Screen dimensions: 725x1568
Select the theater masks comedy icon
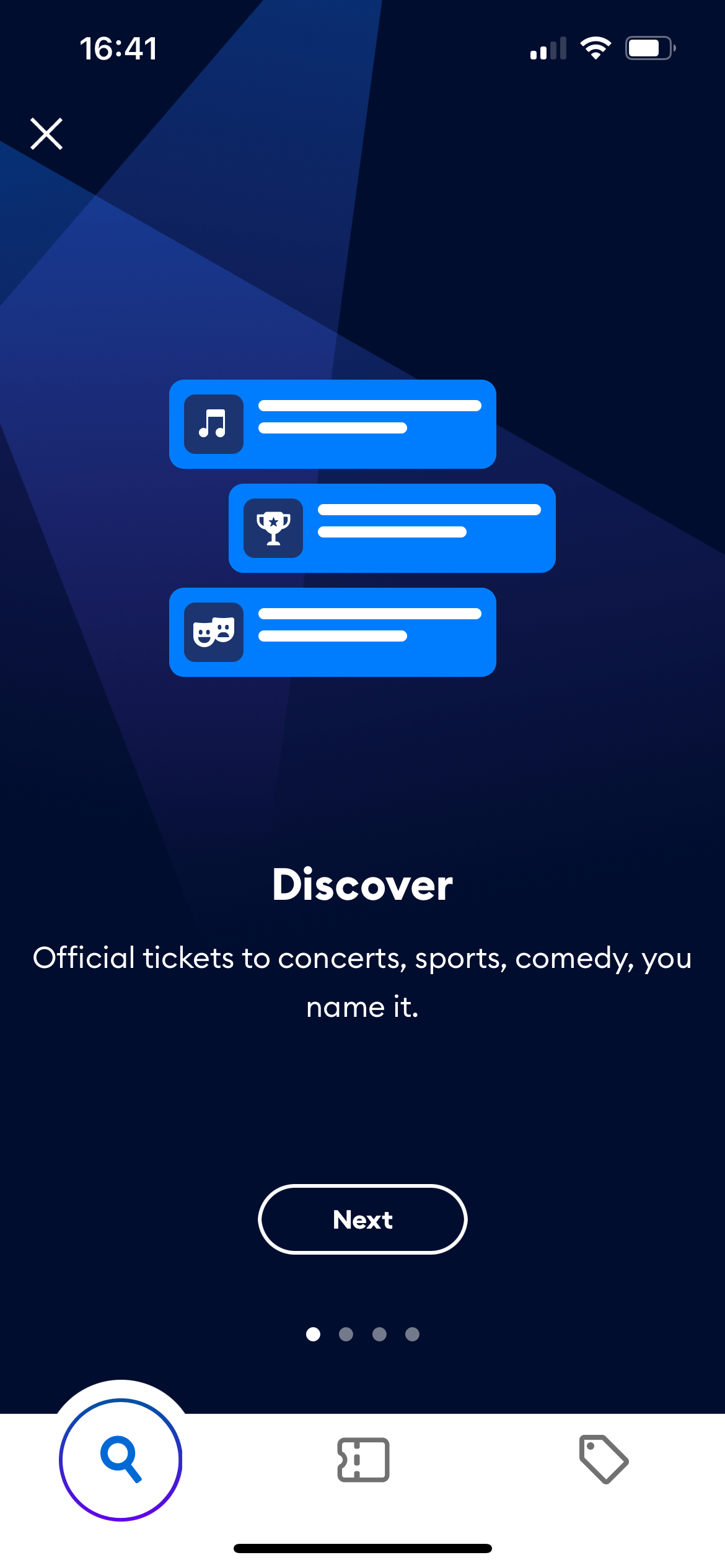tap(213, 633)
